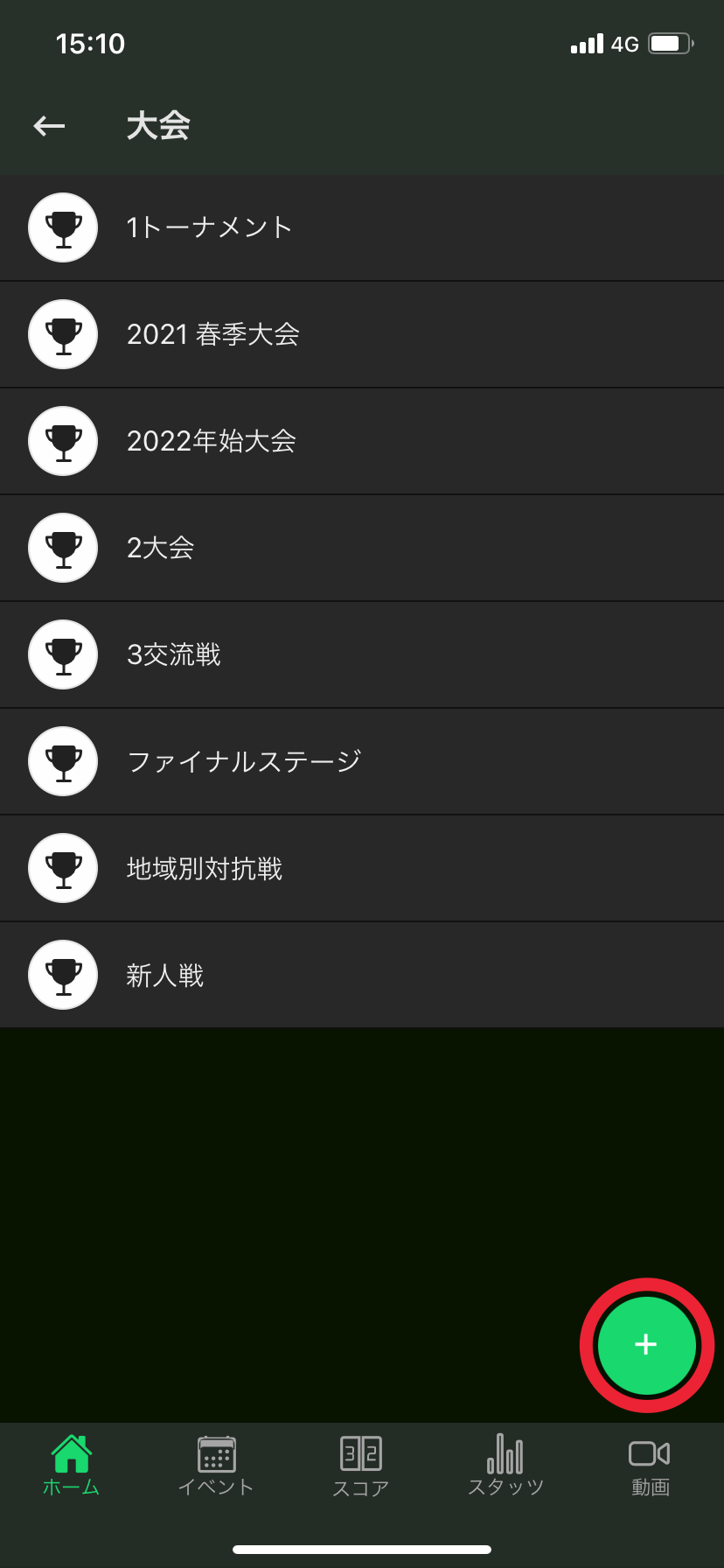
Task: Open the 2大会 row
Action: click(x=362, y=548)
